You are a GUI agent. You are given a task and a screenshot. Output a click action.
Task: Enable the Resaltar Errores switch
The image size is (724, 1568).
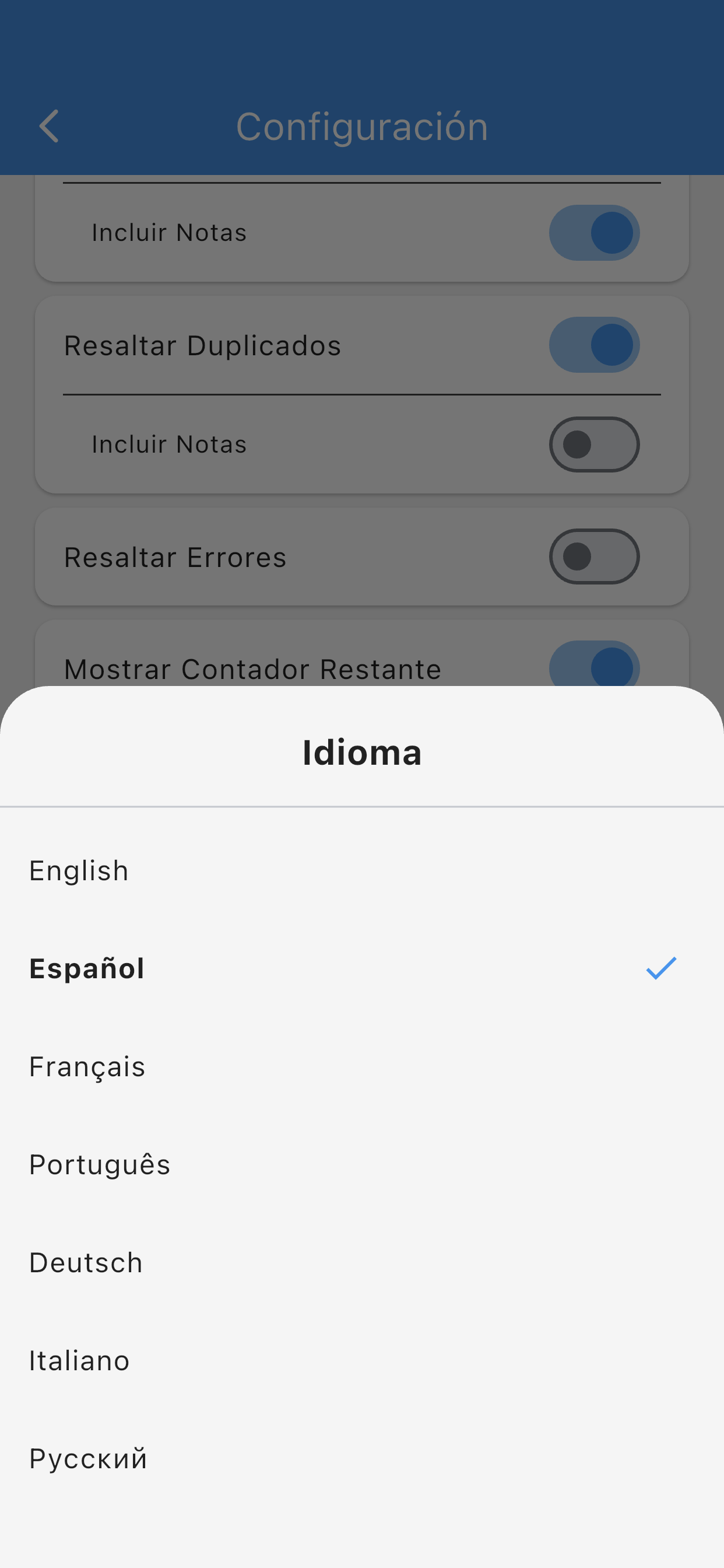[595, 556]
